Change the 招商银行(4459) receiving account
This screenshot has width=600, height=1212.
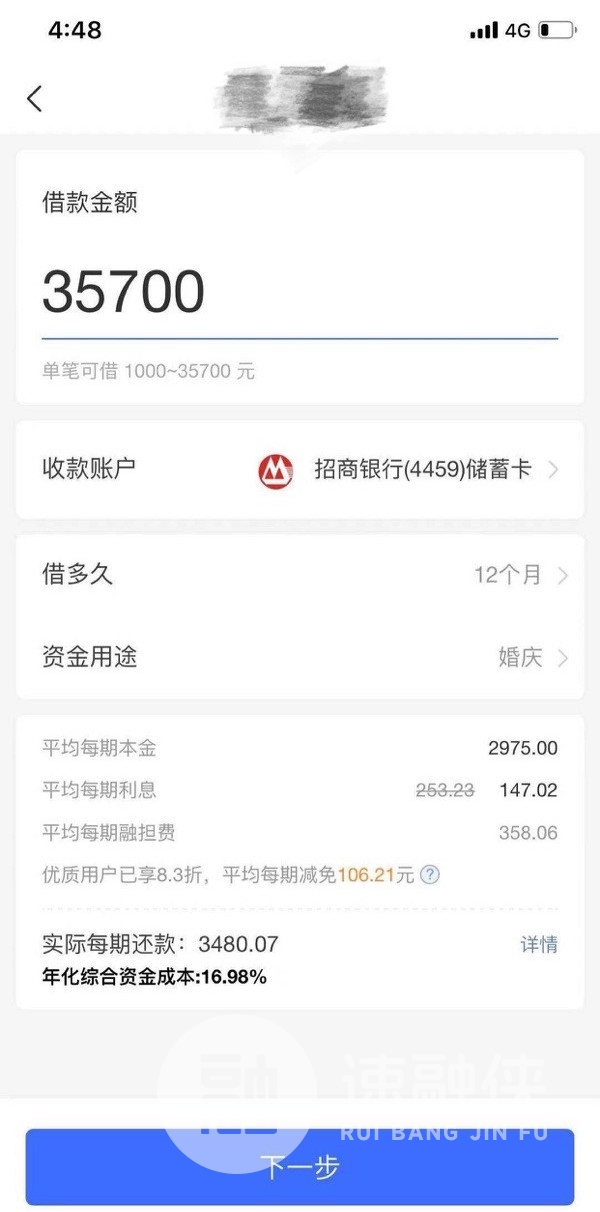point(299,469)
